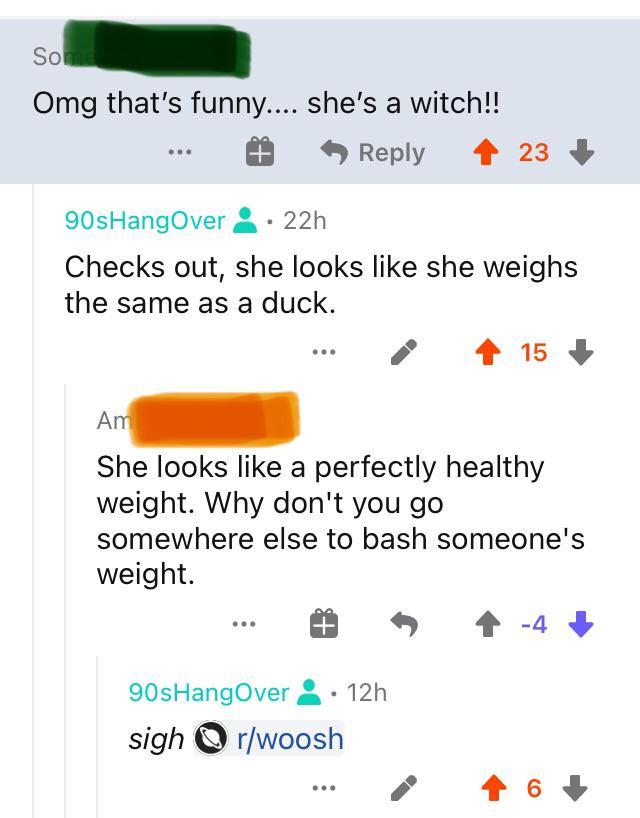Screen dimensions: 640x818
Task: Upvote the duck weight comment
Action: tap(486, 352)
